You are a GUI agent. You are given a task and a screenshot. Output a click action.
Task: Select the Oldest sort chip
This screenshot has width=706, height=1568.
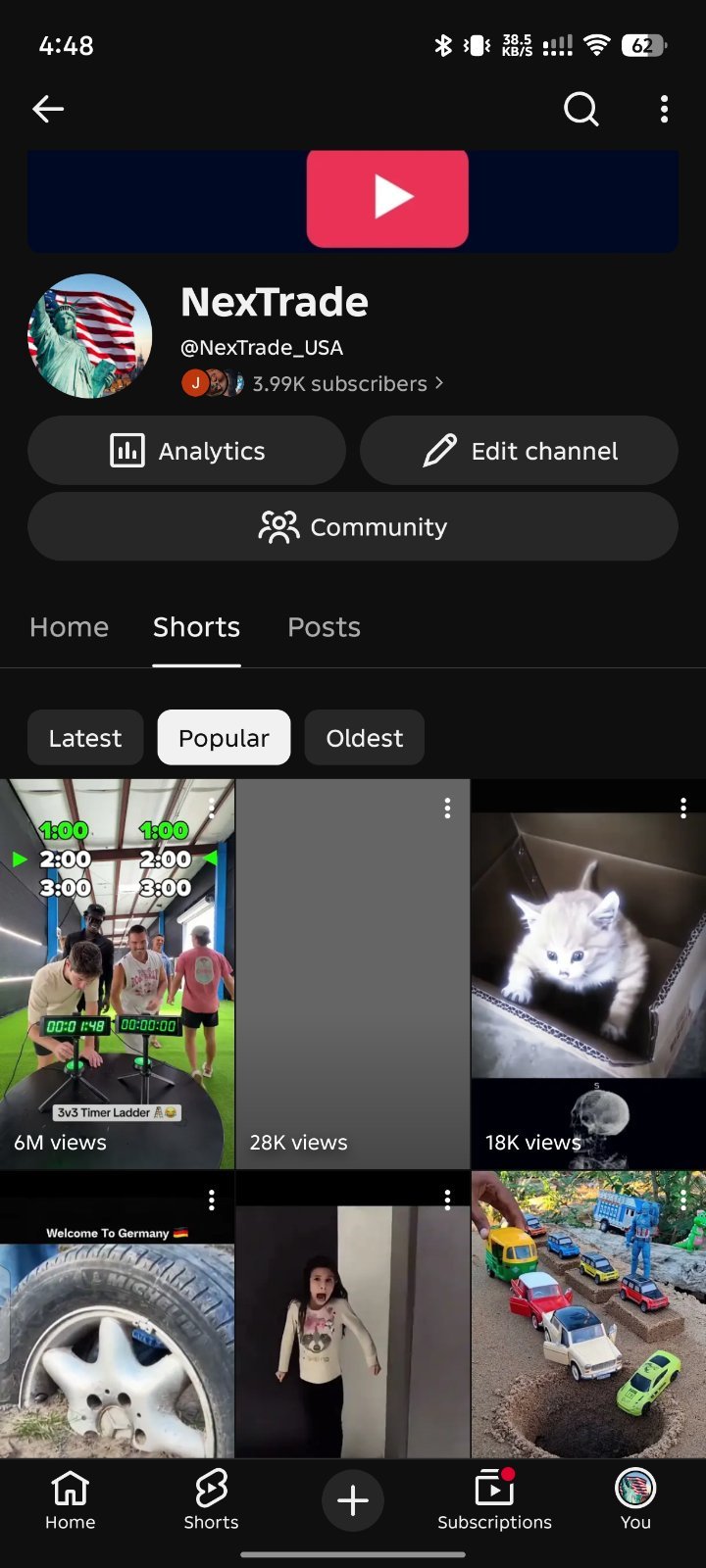pos(365,738)
